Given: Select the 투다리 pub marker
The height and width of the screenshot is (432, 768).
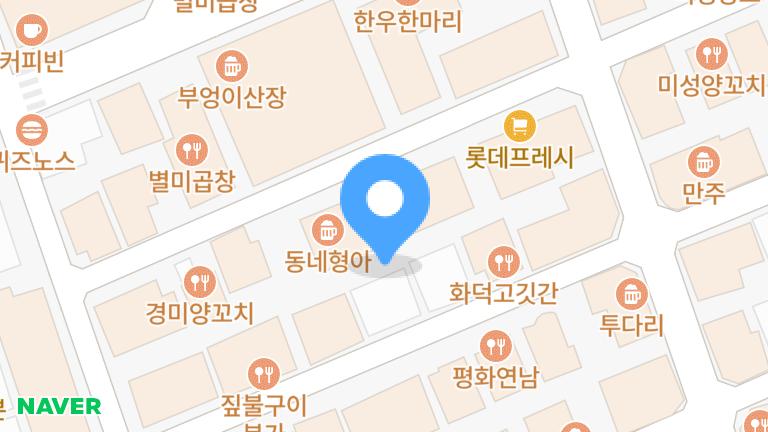Looking at the screenshot, I should (x=631, y=294).
